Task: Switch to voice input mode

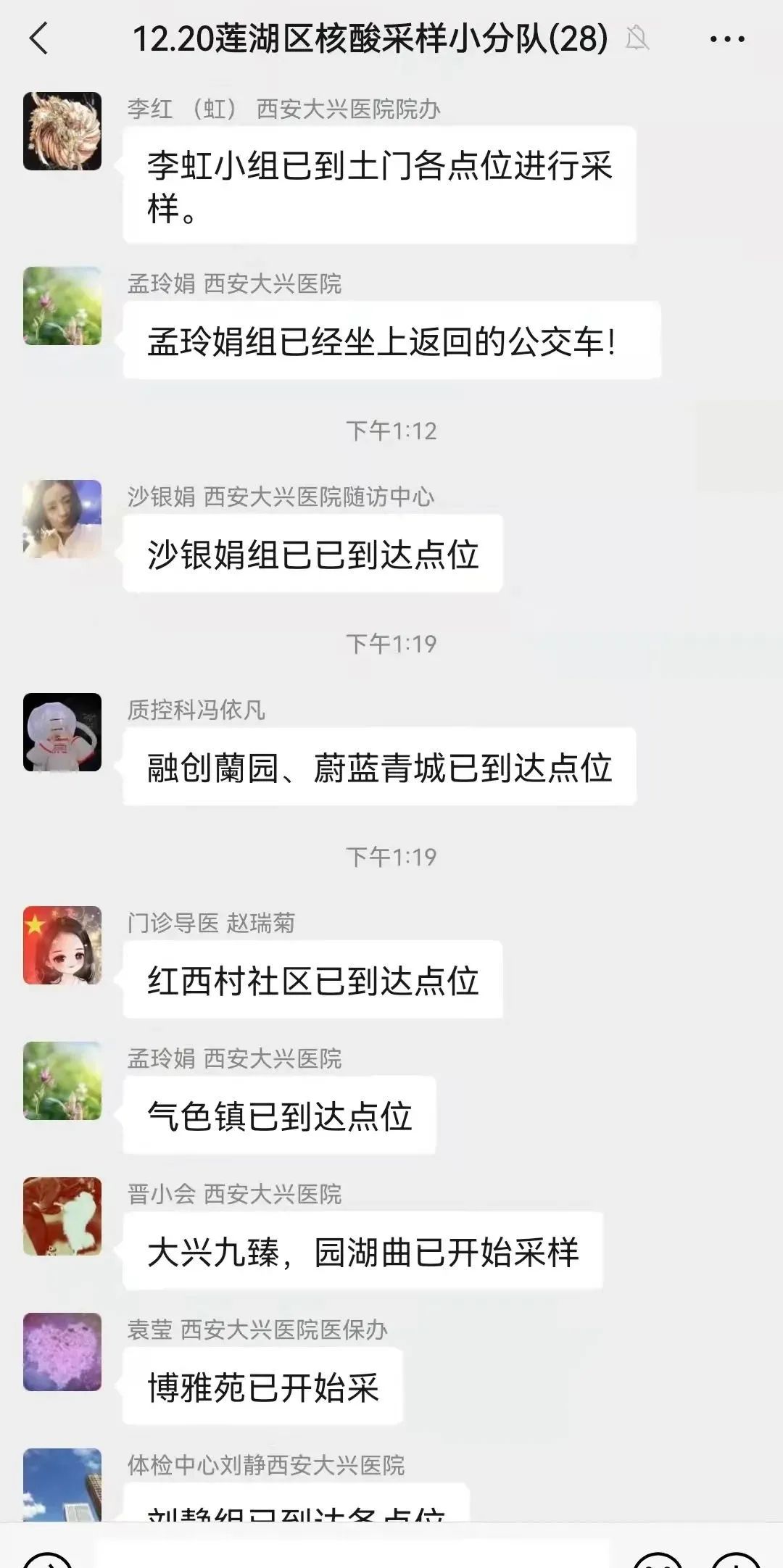Action: pos(48,1560)
